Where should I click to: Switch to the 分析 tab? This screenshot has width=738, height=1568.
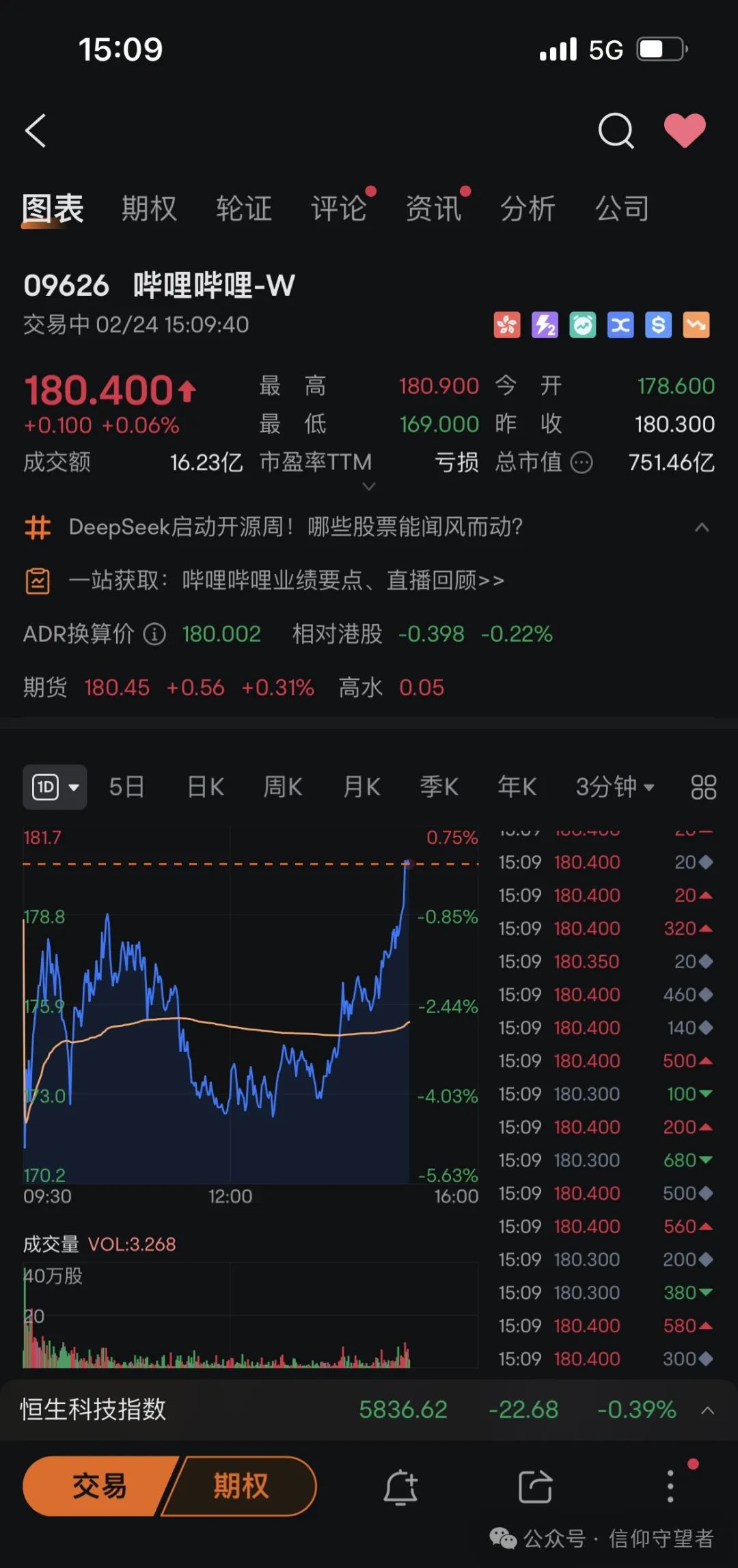tap(528, 208)
